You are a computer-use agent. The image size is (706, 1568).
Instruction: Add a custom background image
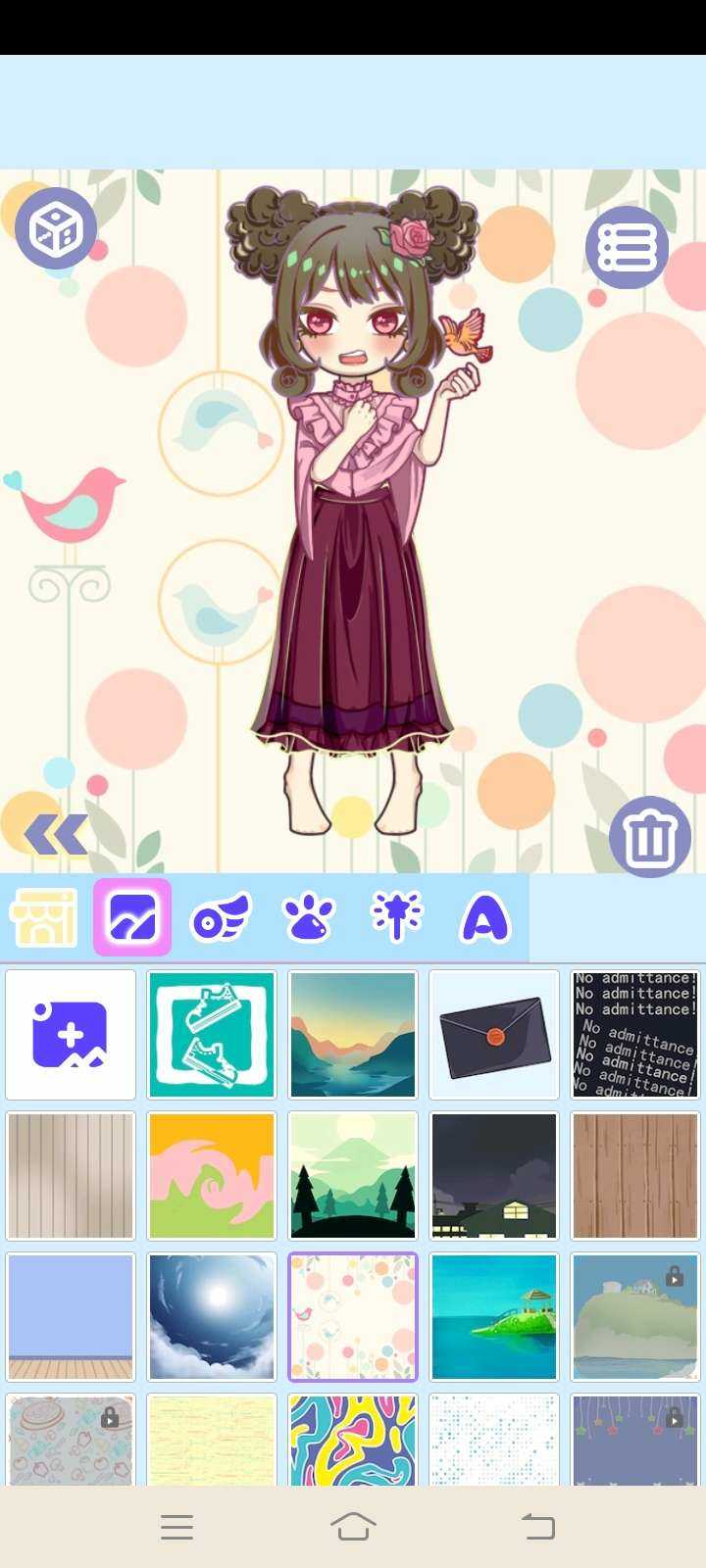tap(71, 1035)
